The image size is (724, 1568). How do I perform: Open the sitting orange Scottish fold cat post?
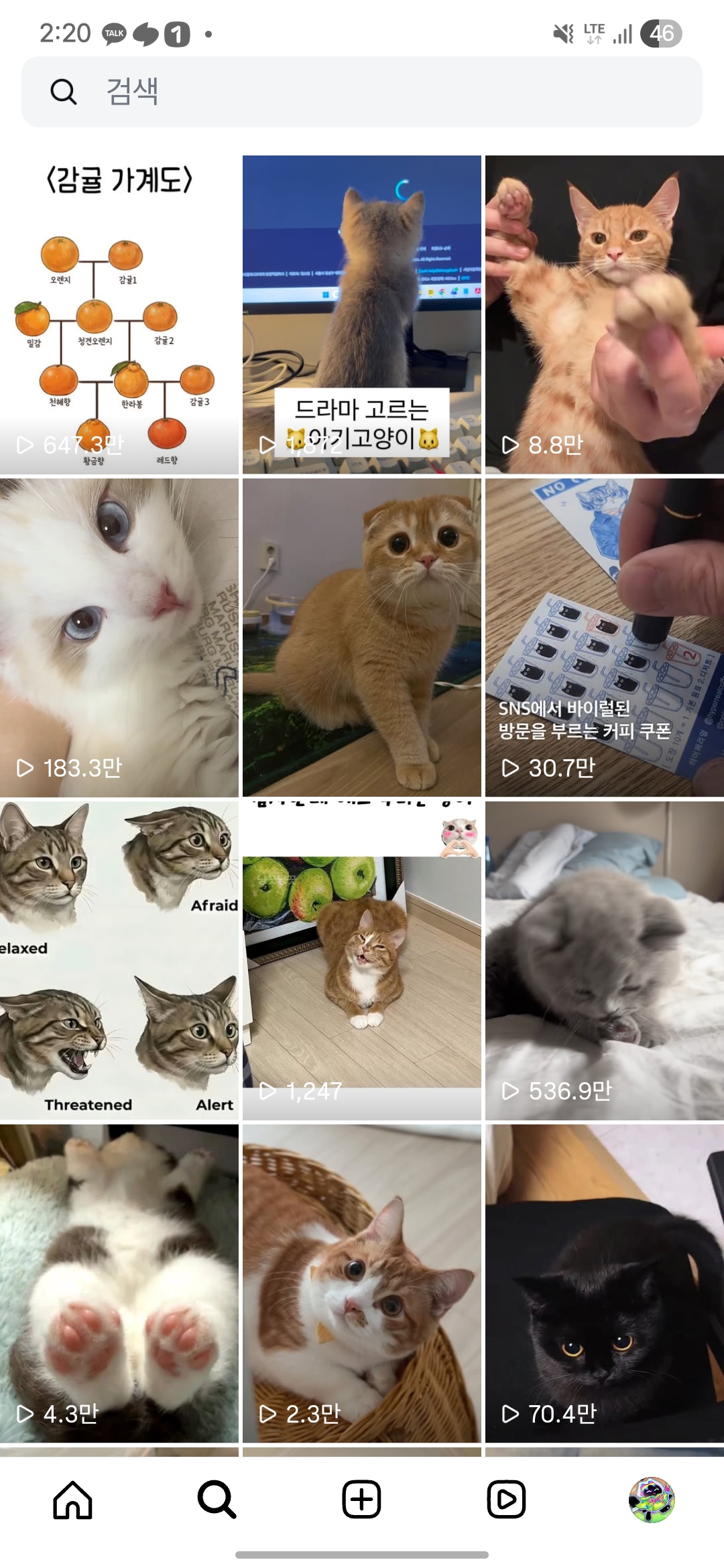(x=362, y=637)
